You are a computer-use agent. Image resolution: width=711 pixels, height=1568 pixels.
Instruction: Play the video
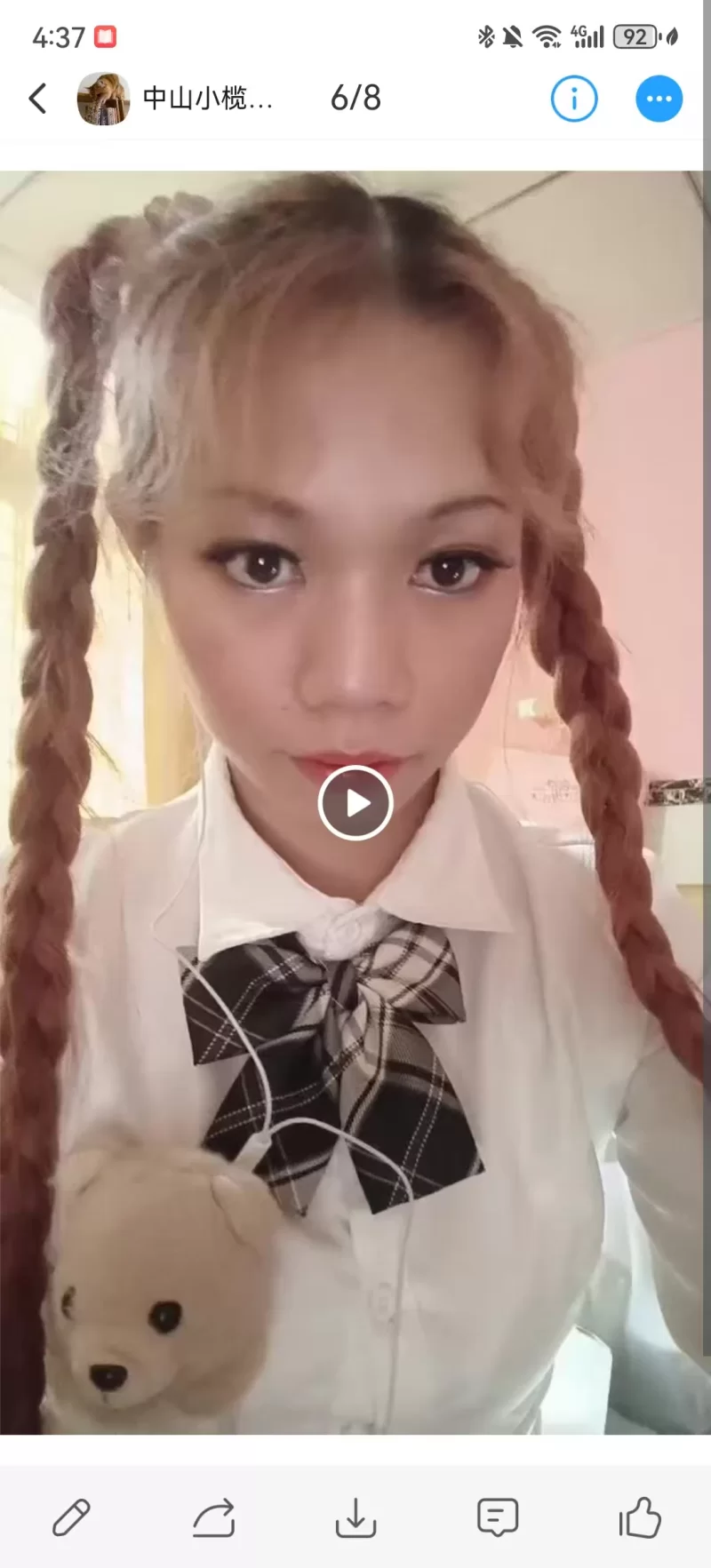point(355,803)
